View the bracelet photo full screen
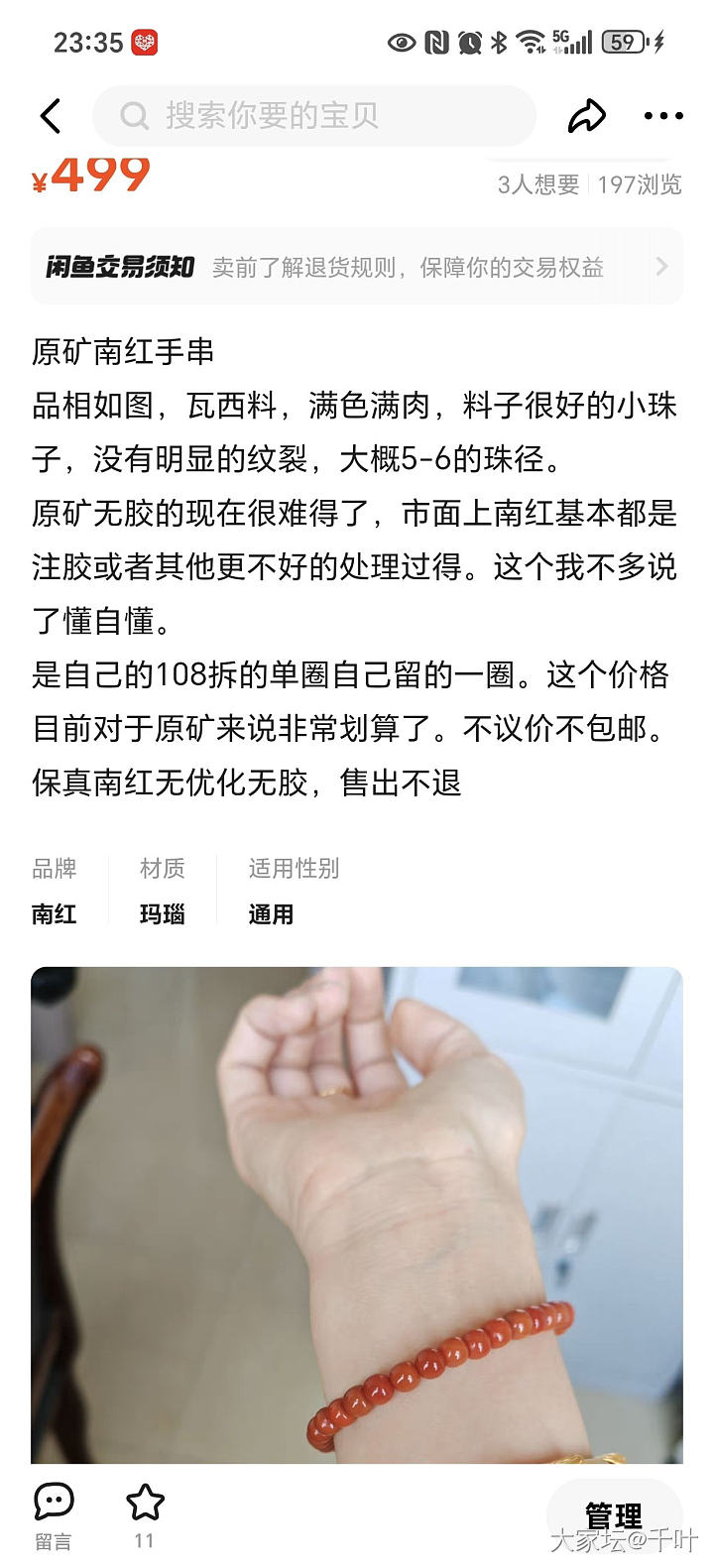 (x=357, y=1215)
